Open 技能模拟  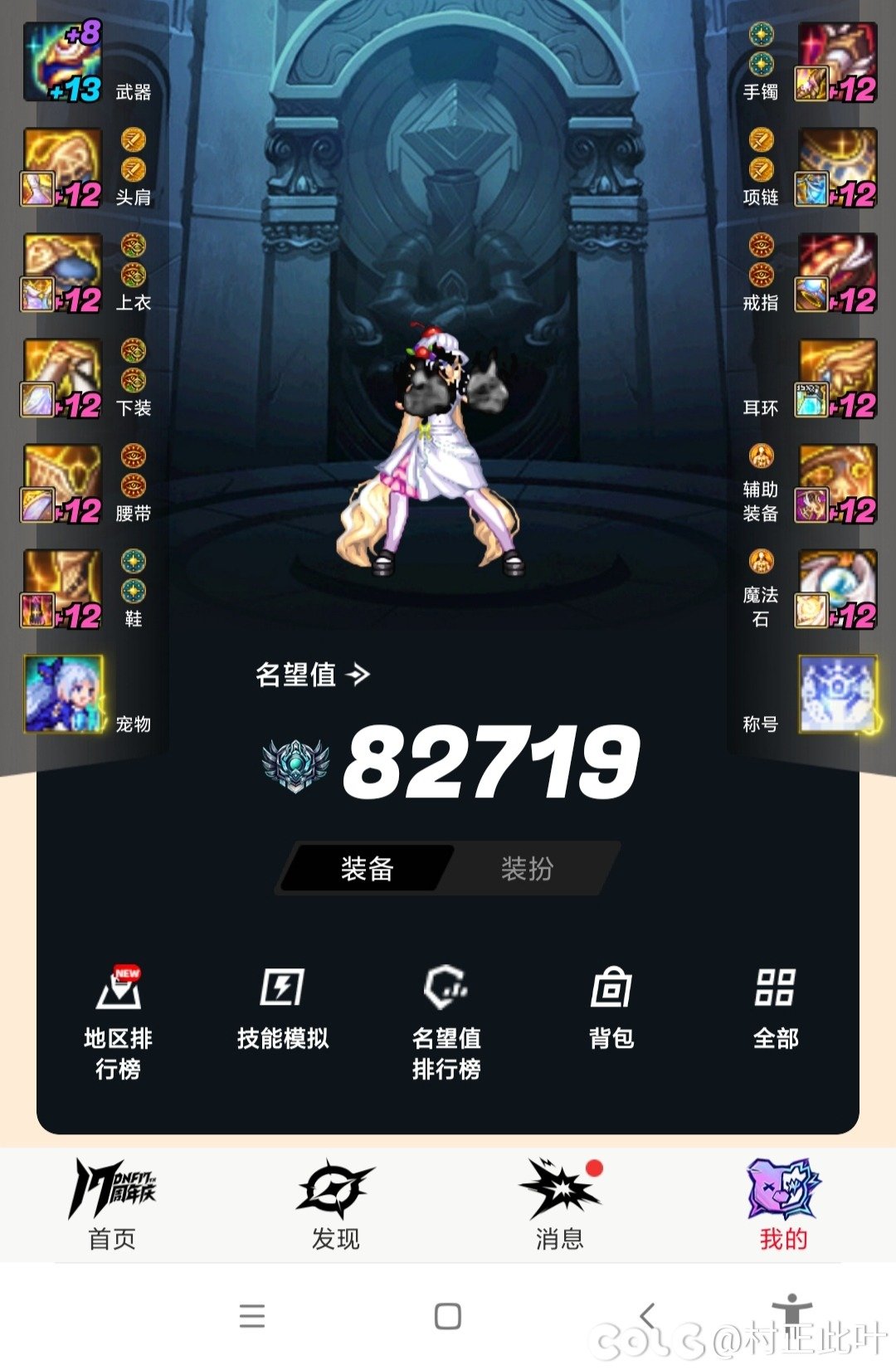283,1009
